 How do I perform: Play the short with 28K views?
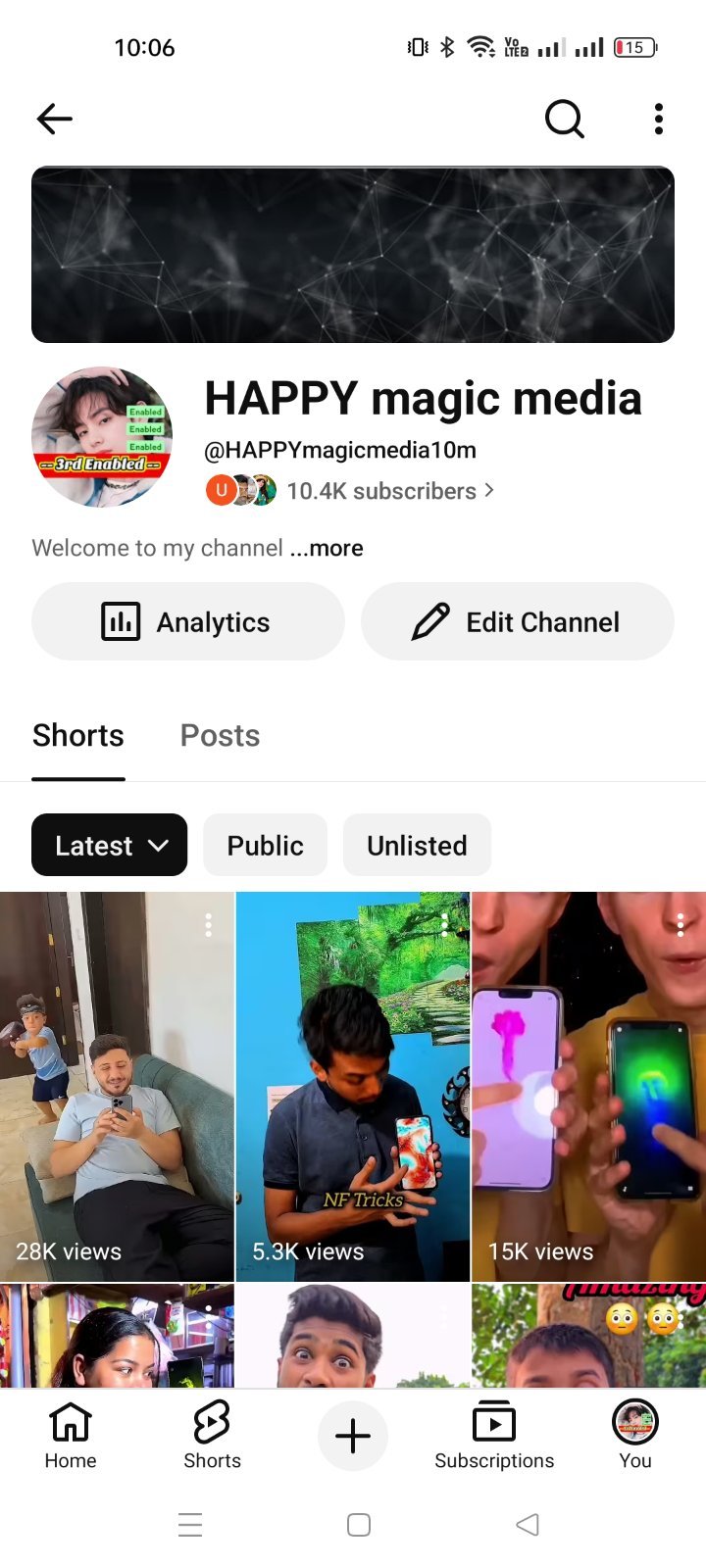point(117,1086)
